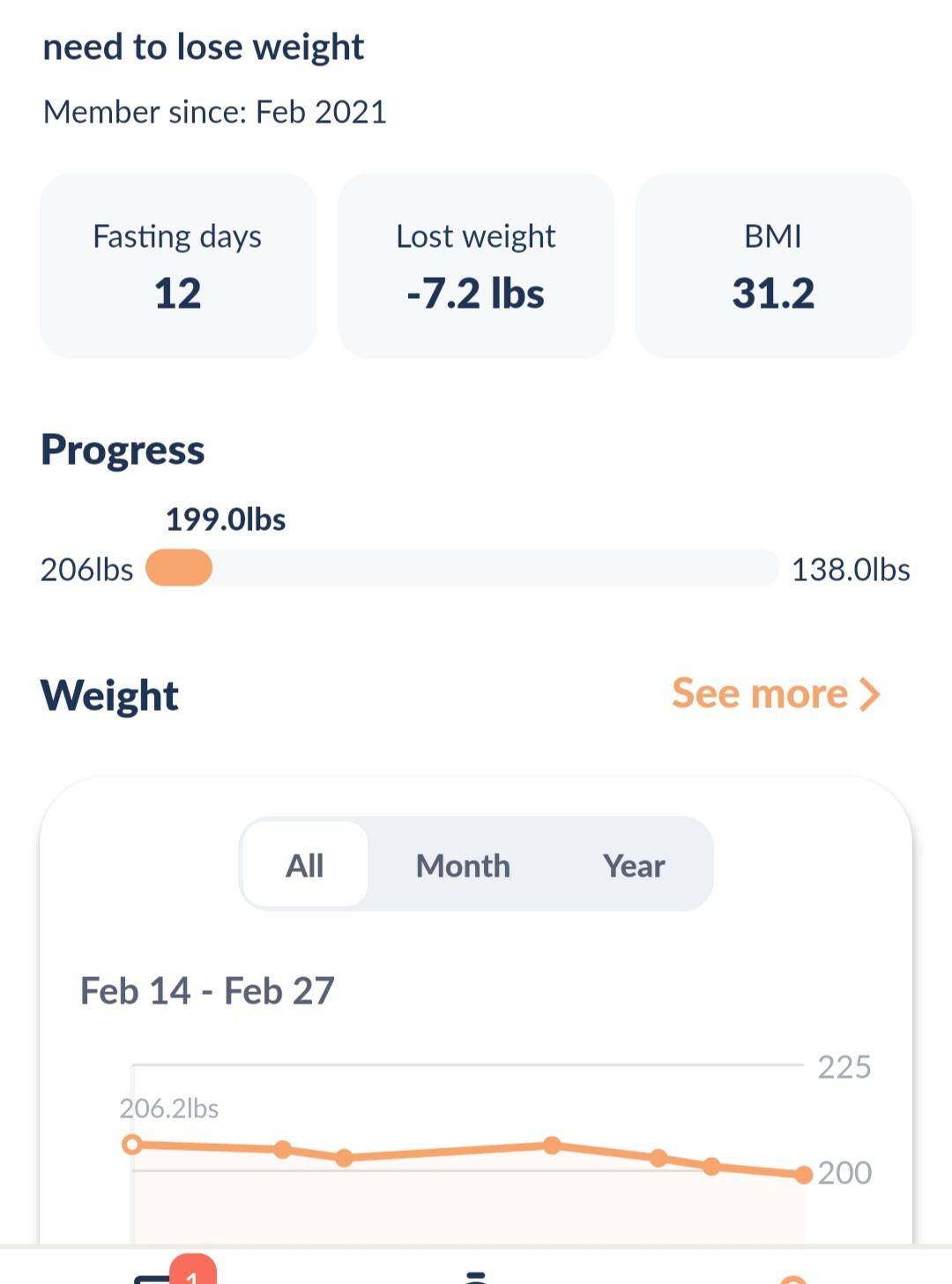This screenshot has width=952, height=1284.
Task: Tap the final chart data point near 200 lbs
Action: pos(803,1173)
